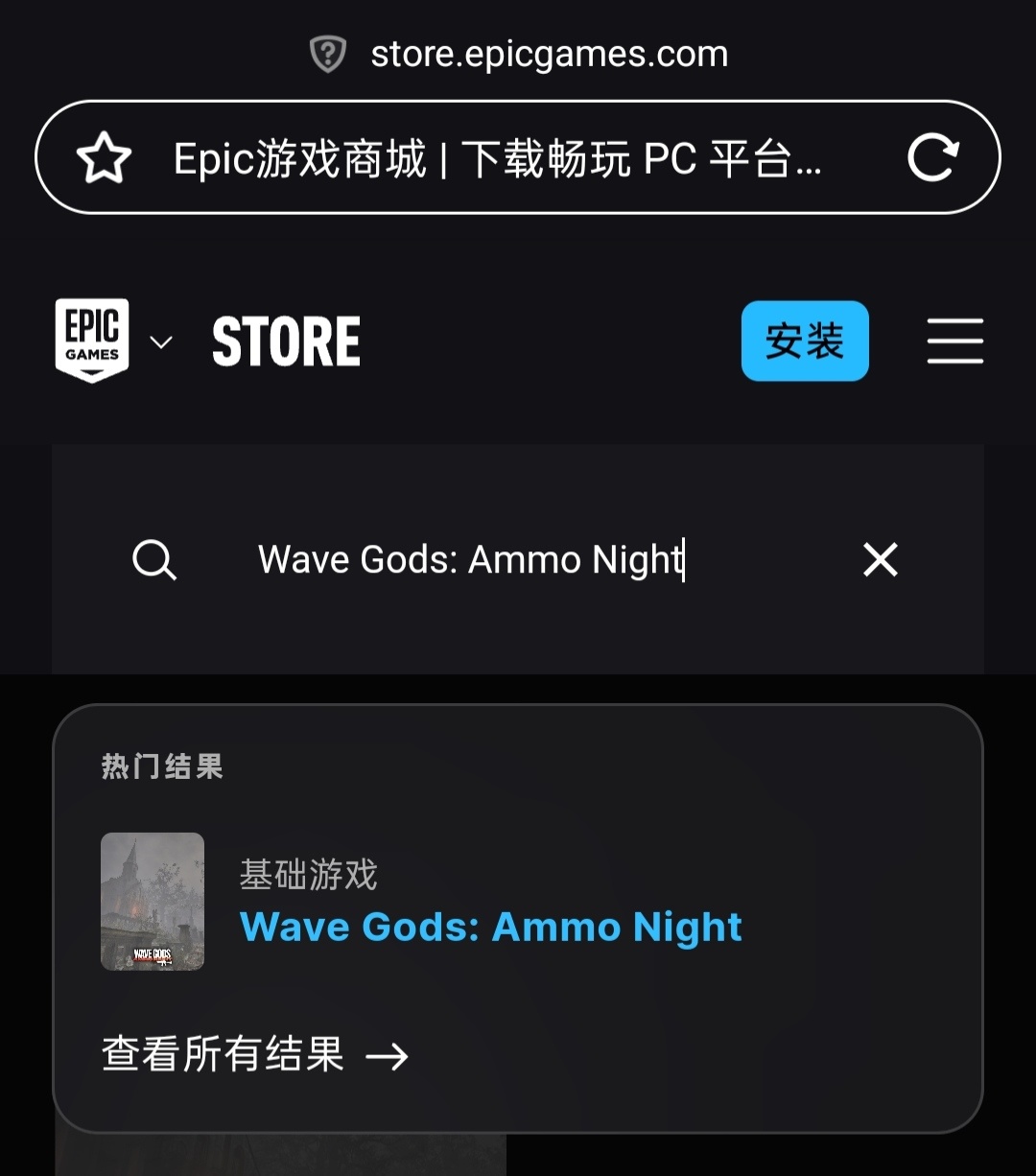Open the Wave Gods: Ammo Night result
1036x1176 pixels.
point(490,927)
